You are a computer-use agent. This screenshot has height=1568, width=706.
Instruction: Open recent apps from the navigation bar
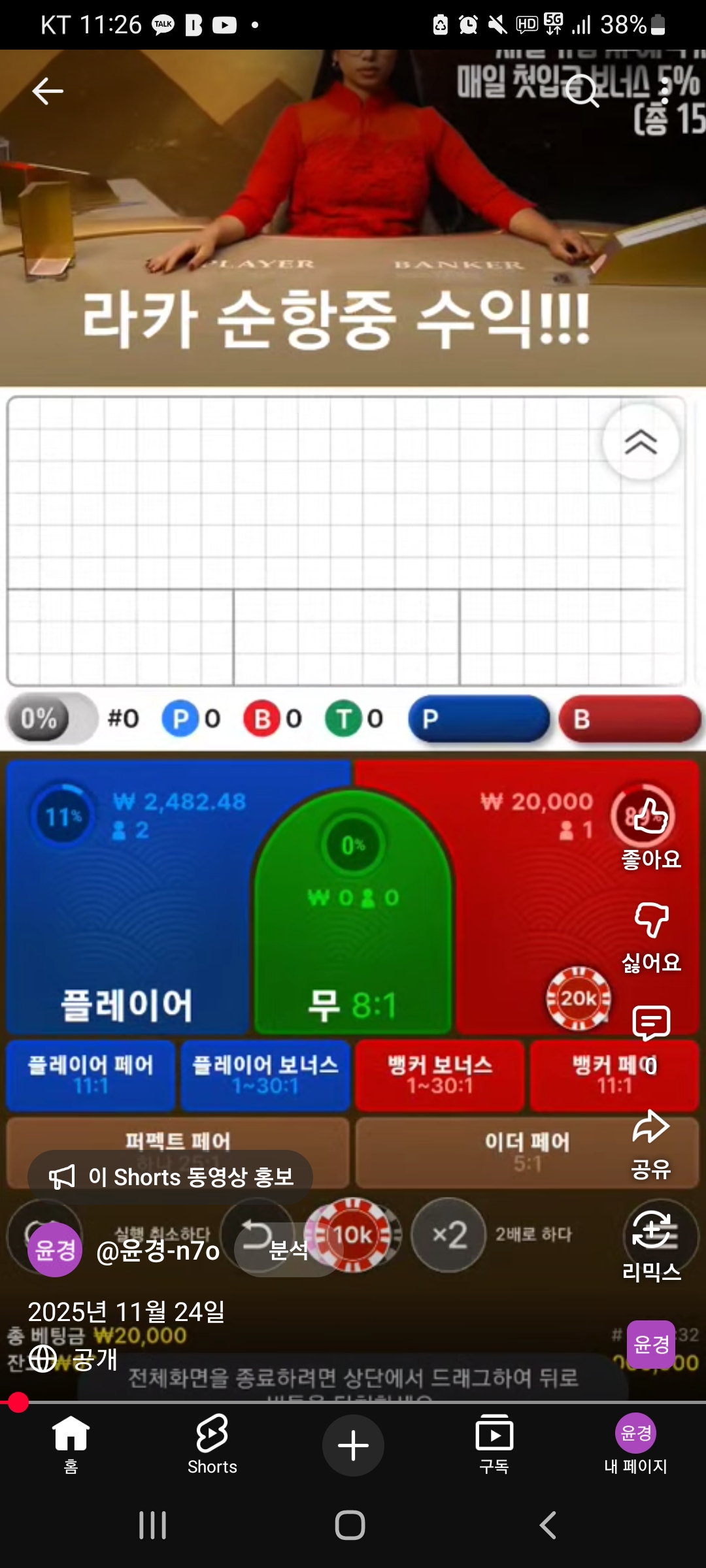pos(153,1526)
